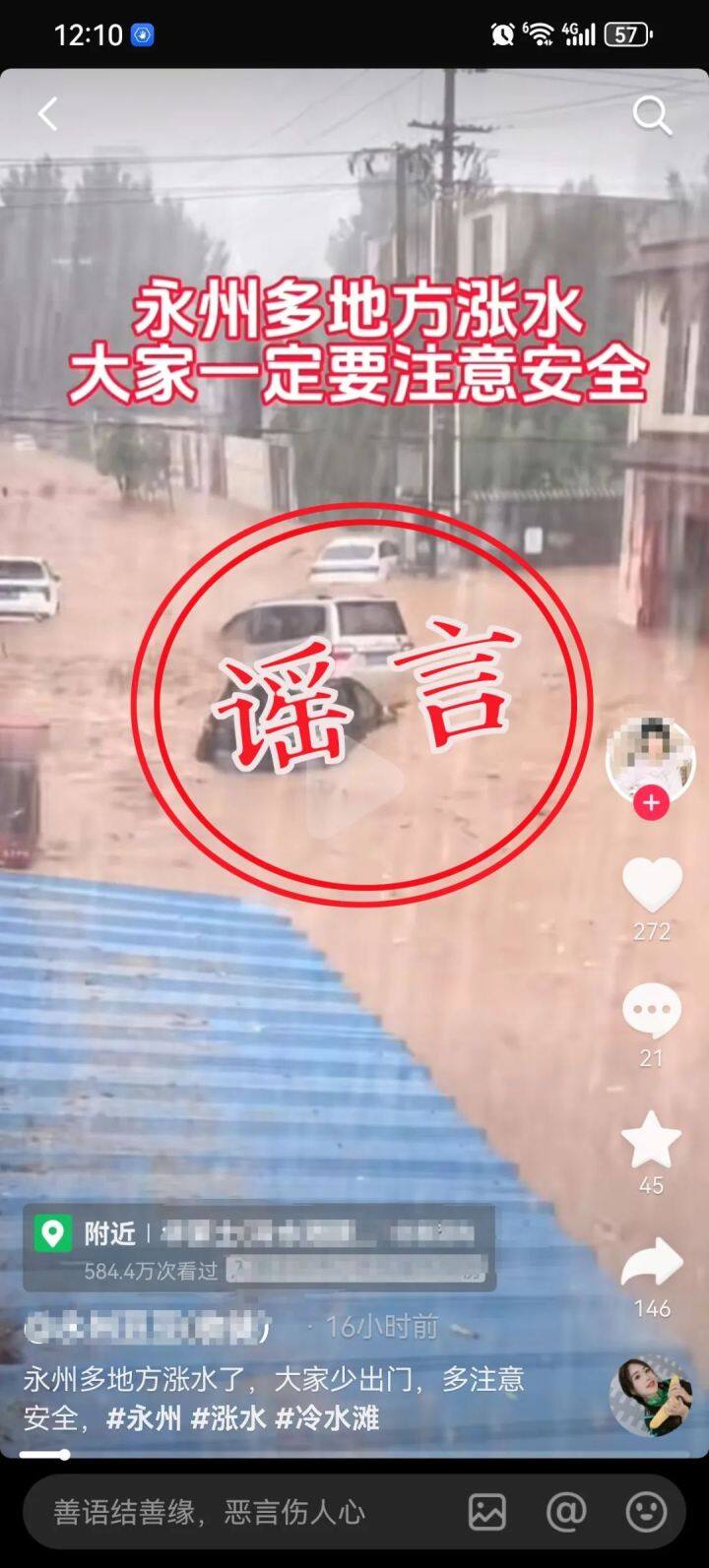Open search with the magnifier icon
Viewport: 709px width, 1568px height.
point(651,116)
